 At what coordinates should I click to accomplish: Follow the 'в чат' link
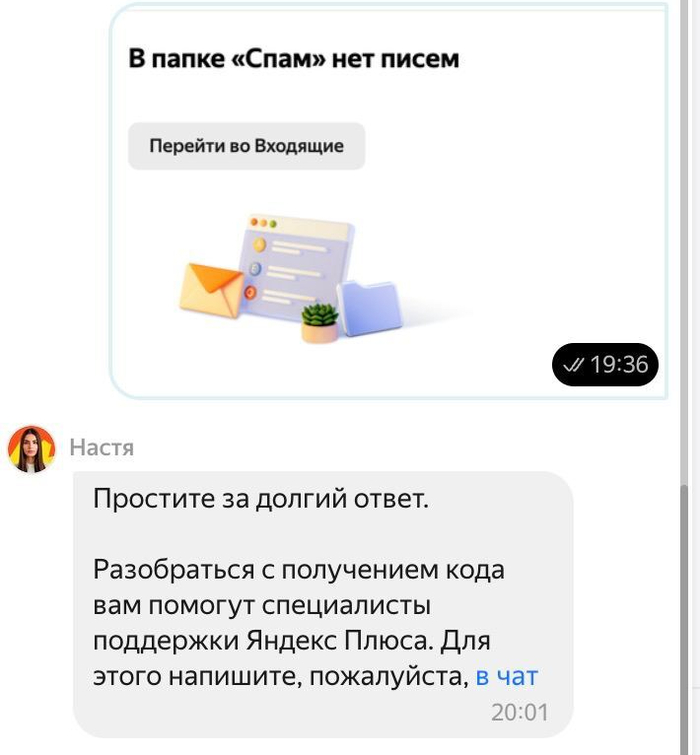coord(506,677)
